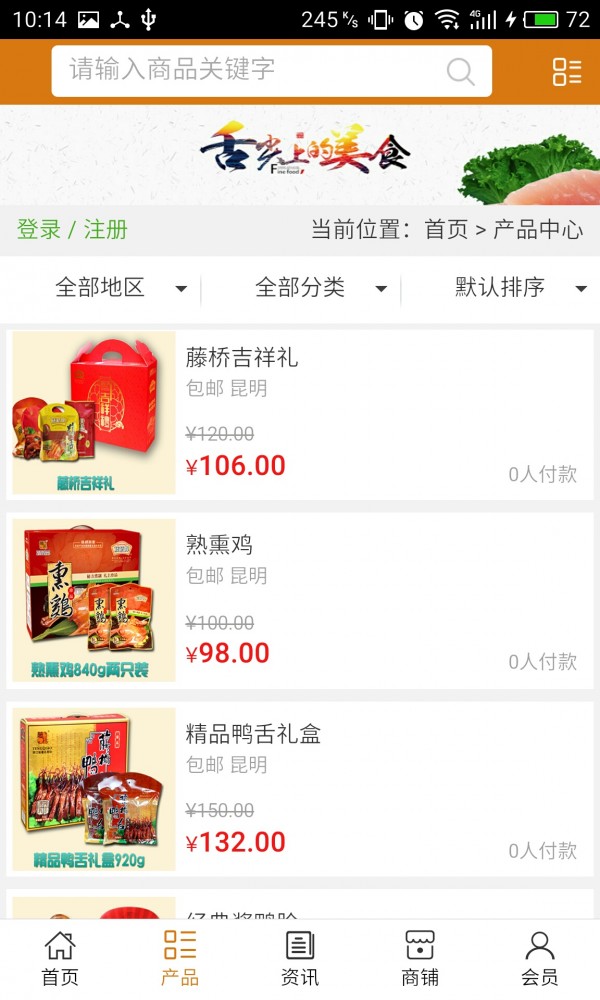Open the 注册 register link
This screenshot has width=600, height=1000.
click(x=106, y=229)
